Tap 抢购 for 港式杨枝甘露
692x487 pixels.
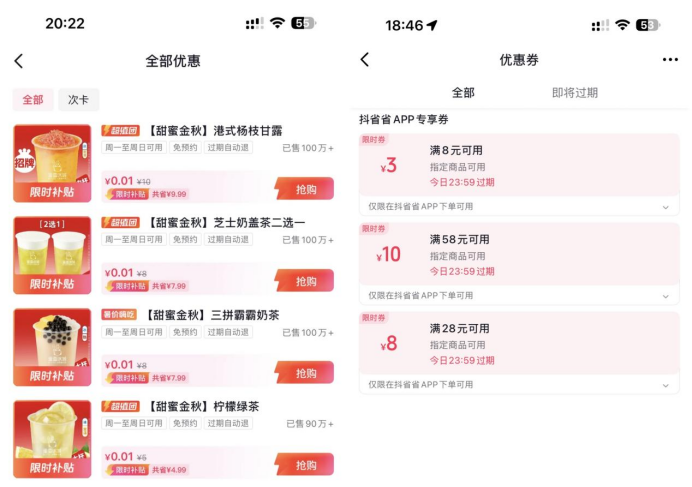tap(305, 189)
